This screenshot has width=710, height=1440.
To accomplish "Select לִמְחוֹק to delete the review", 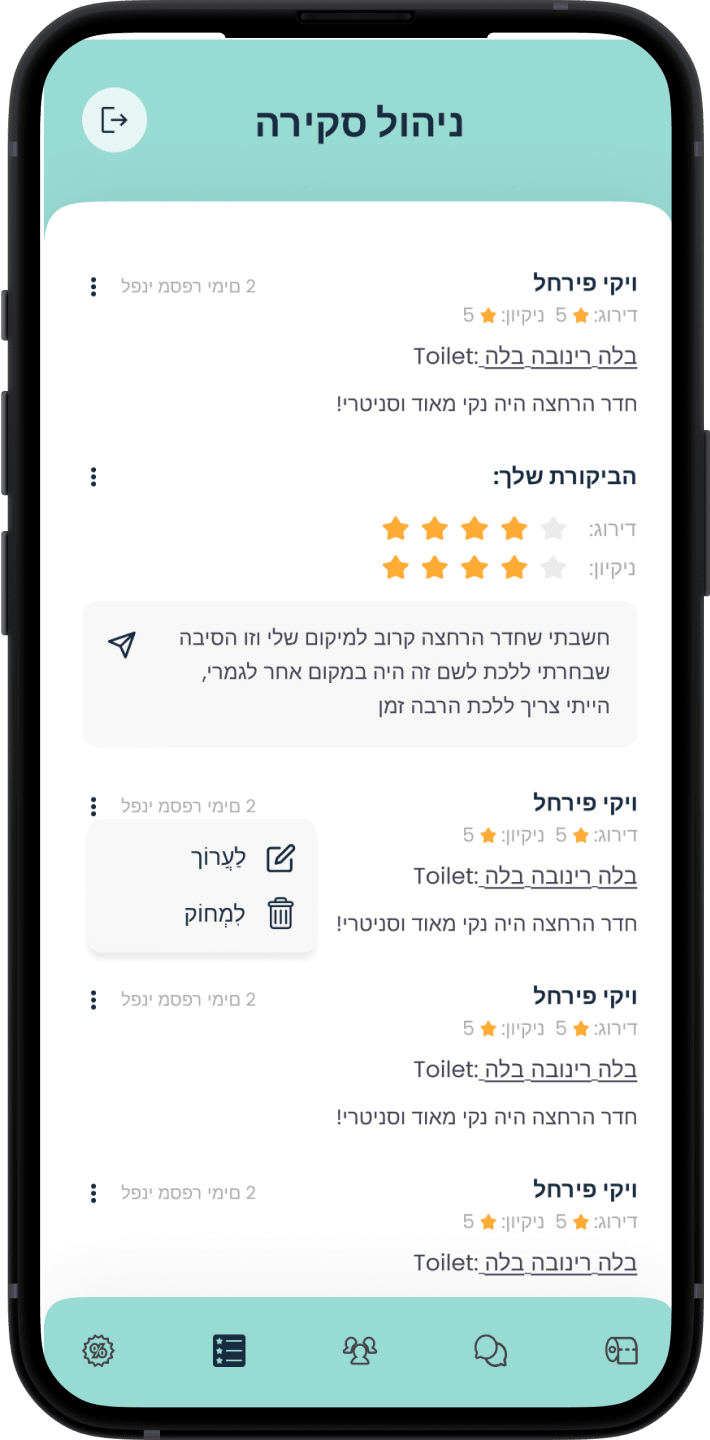I will pos(240,913).
